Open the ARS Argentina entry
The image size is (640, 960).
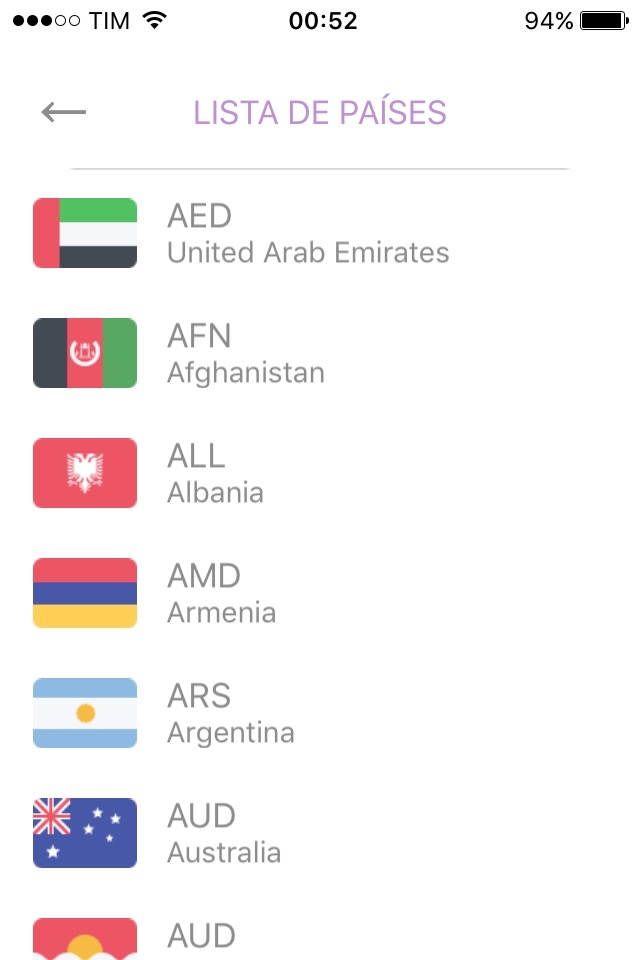[x=231, y=714]
